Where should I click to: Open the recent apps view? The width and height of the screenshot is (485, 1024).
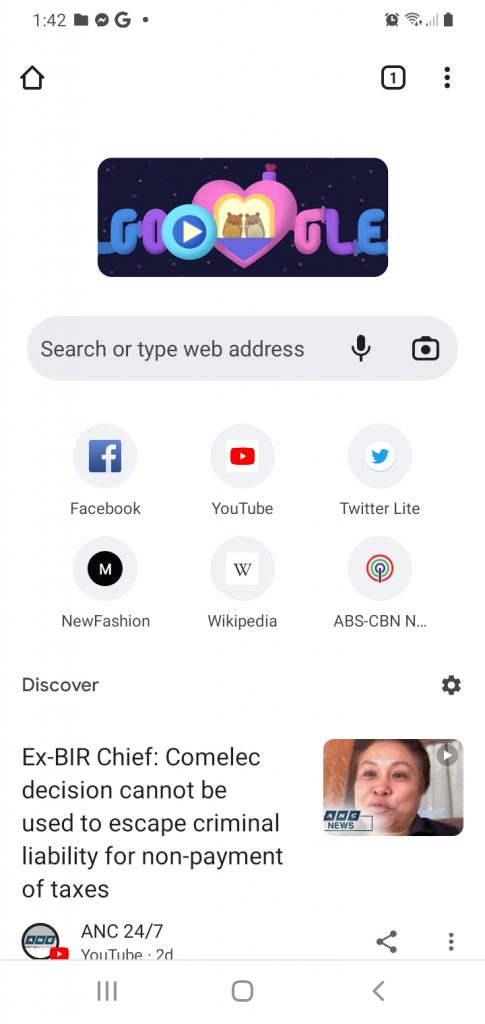106,991
